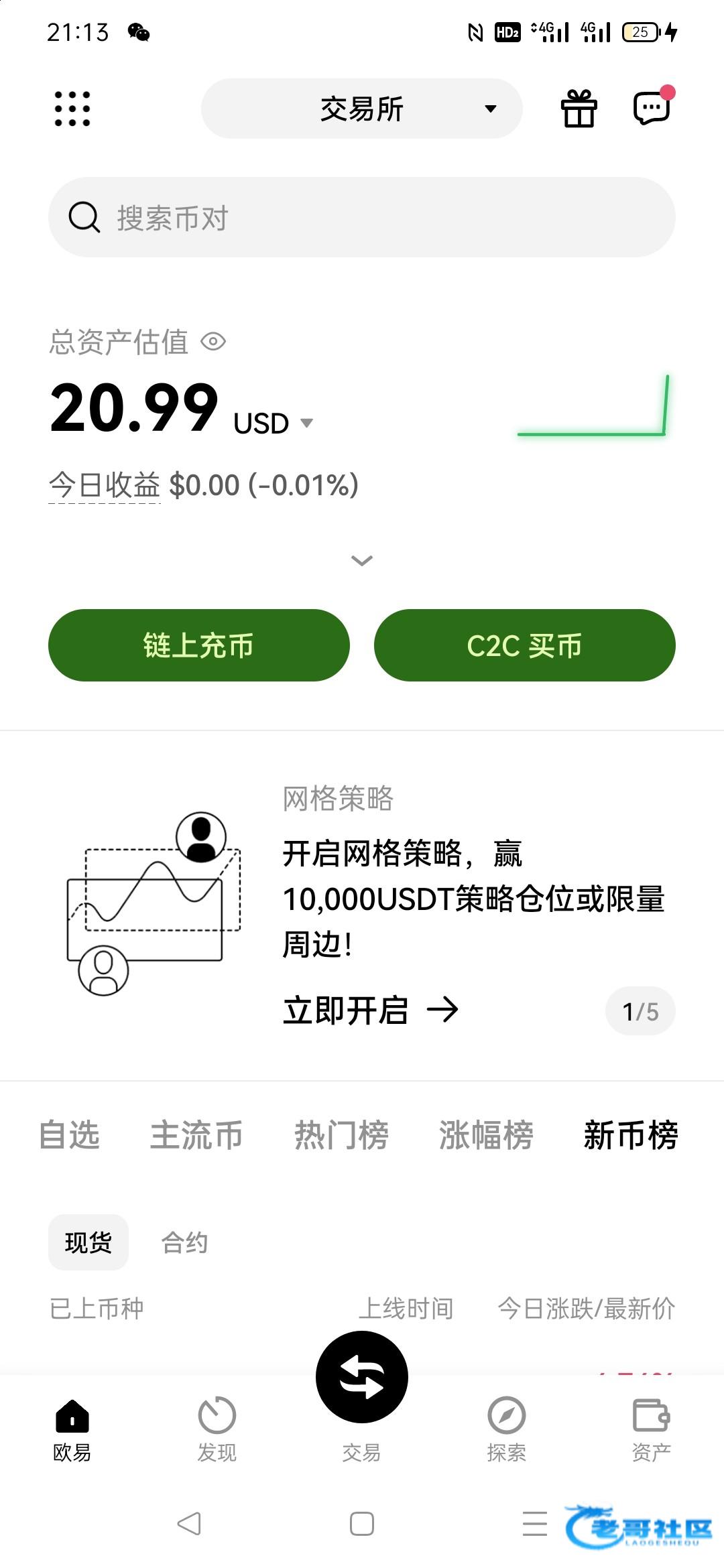The width and height of the screenshot is (724, 1568).
Task: Open the nine-dot grid menu
Action: [72, 109]
